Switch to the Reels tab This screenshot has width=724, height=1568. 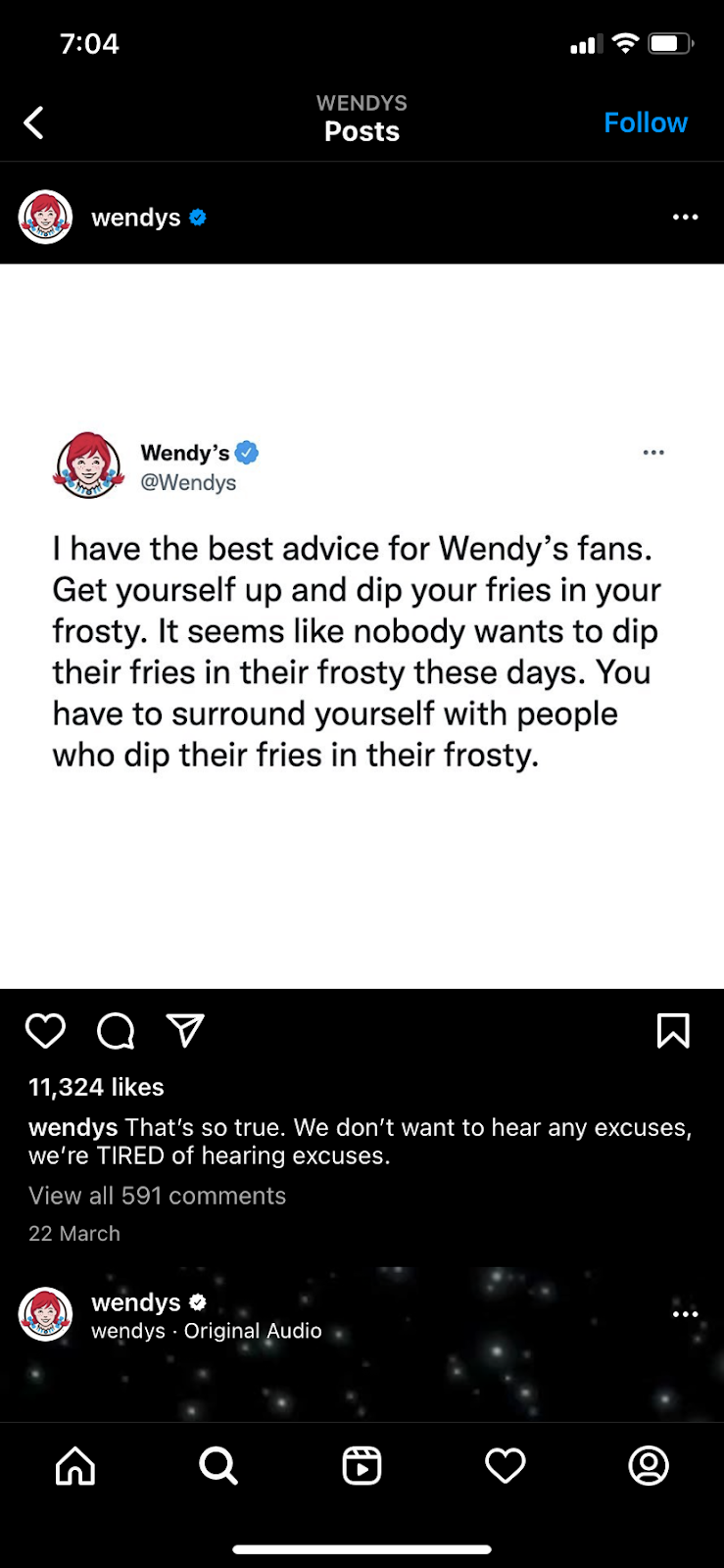click(x=362, y=1466)
